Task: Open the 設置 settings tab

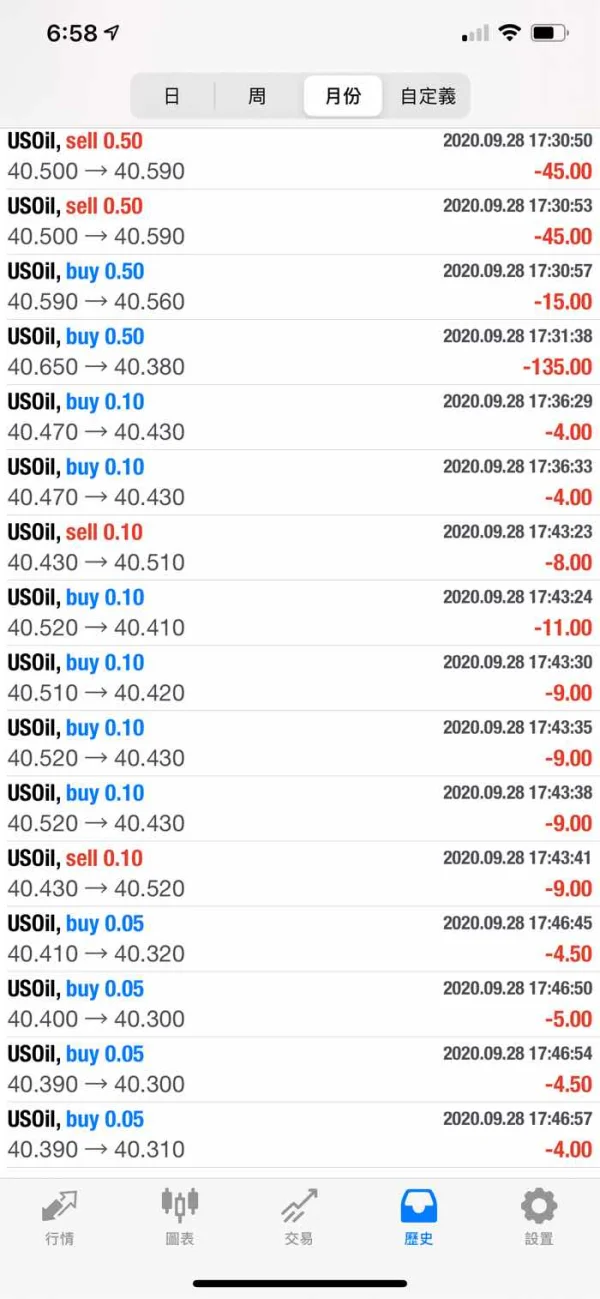Action: 539,1216
